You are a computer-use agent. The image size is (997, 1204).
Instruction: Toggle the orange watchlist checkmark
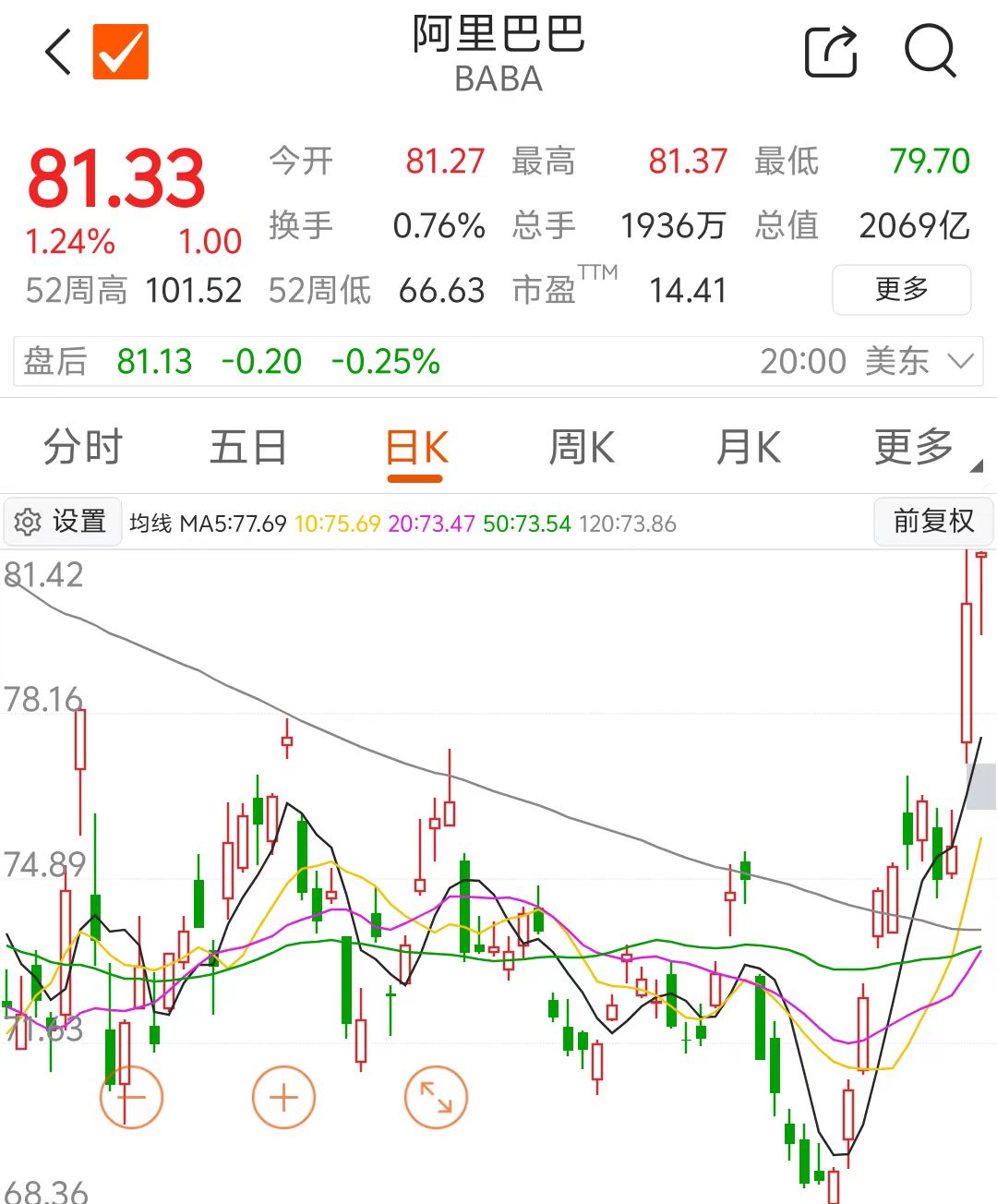point(121,52)
